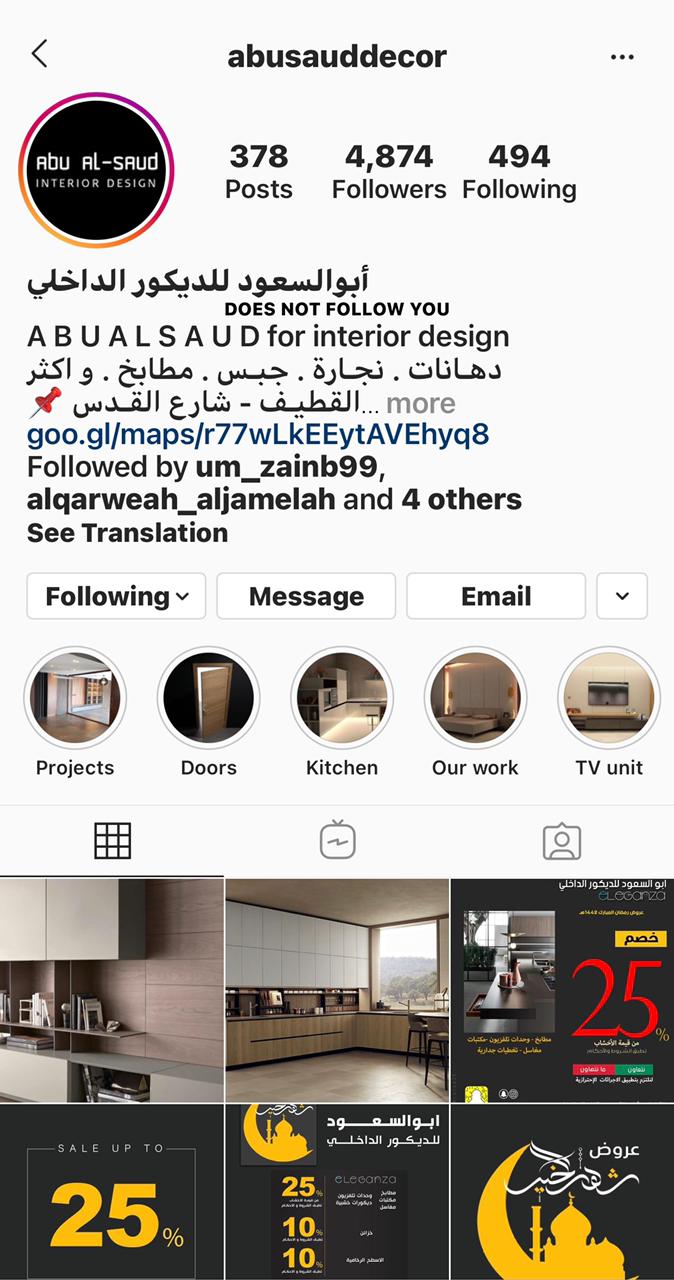Open the red 25% discount post
Image resolution: width=674 pixels, height=1280 pixels.
pyautogui.click(x=562, y=990)
